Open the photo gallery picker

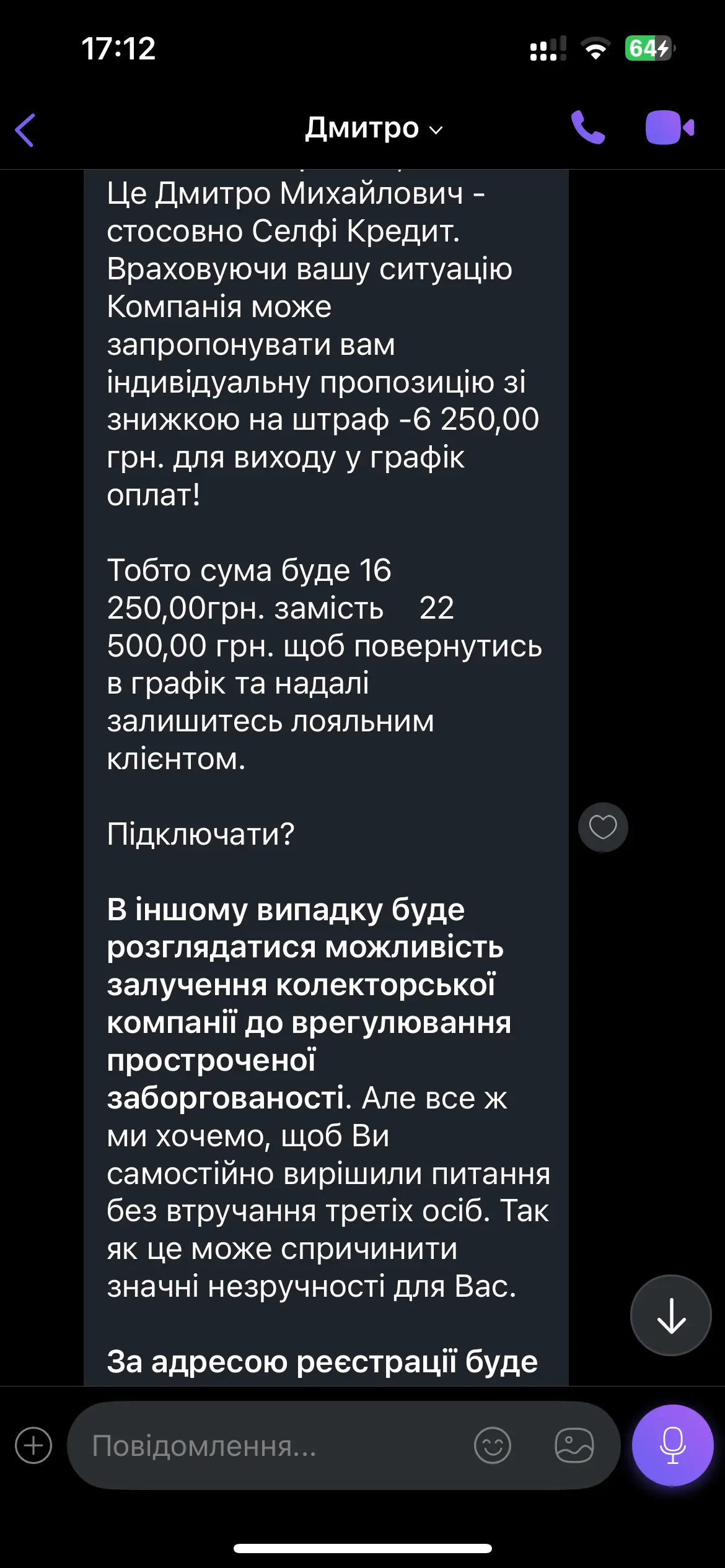574,1446
